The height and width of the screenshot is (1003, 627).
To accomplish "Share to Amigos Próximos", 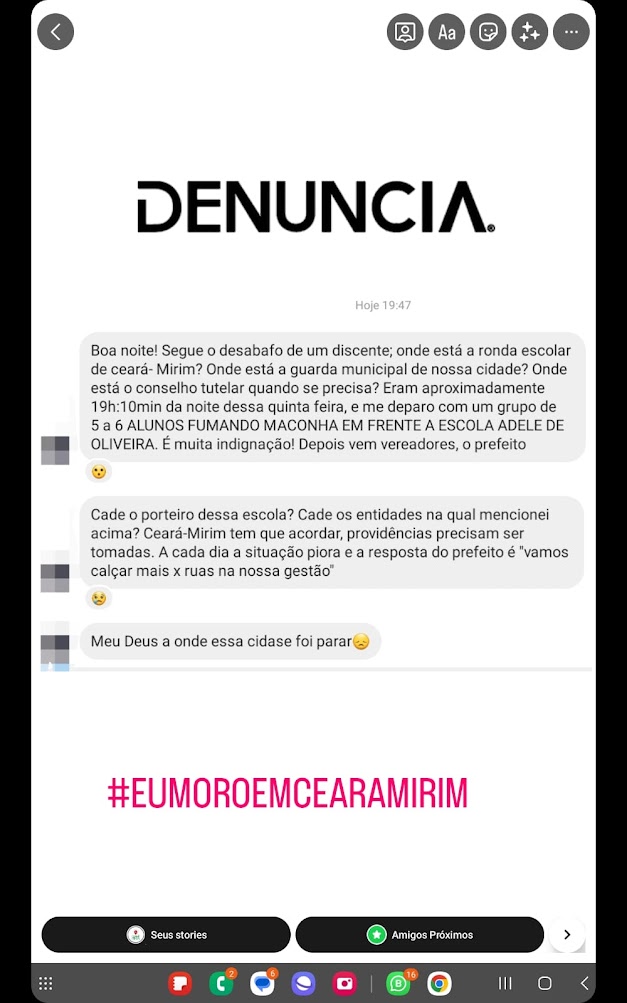I will click(x=420, y=935).
